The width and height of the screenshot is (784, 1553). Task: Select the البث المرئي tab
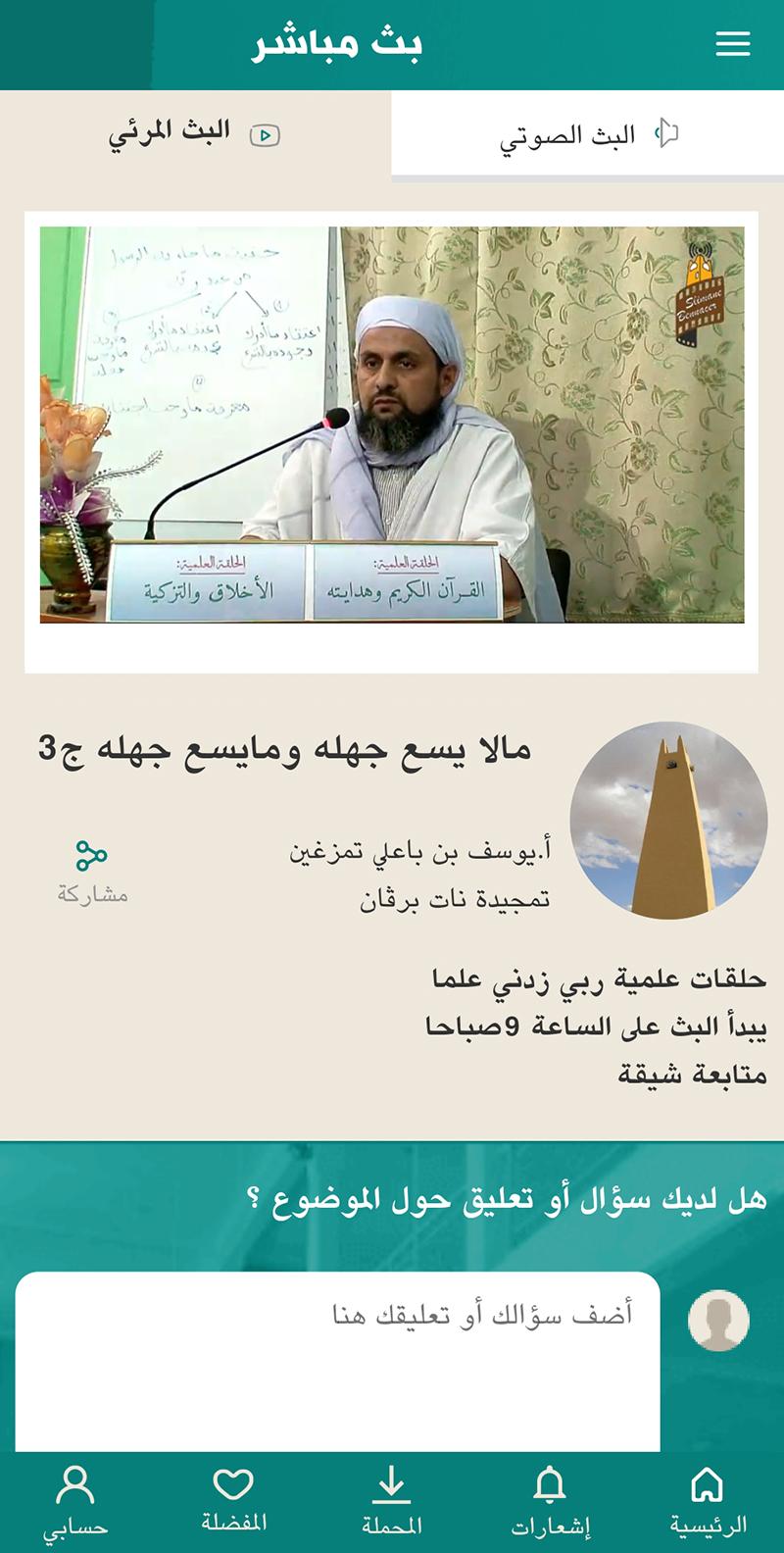pos(195,133)
